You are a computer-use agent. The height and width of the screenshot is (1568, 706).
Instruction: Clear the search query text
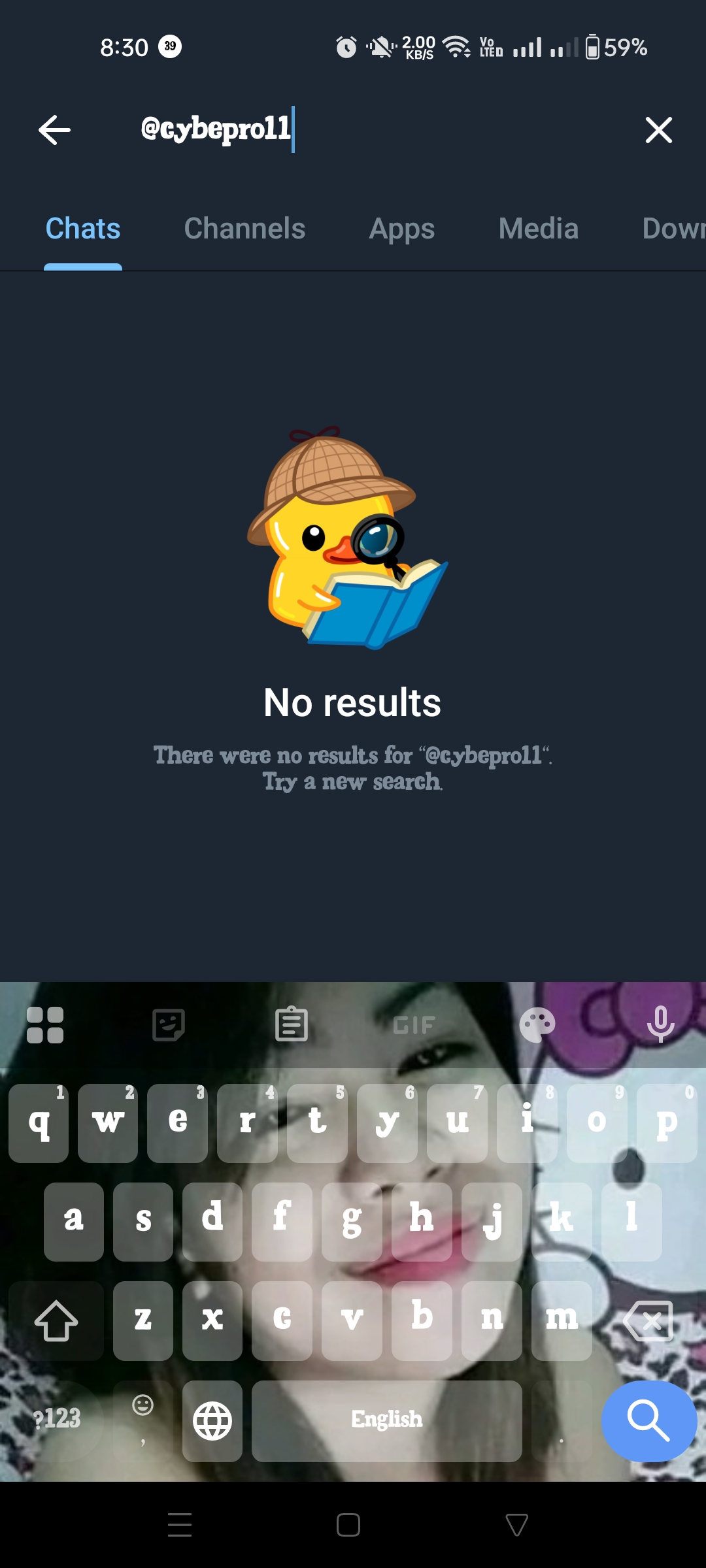pos(658,129)
